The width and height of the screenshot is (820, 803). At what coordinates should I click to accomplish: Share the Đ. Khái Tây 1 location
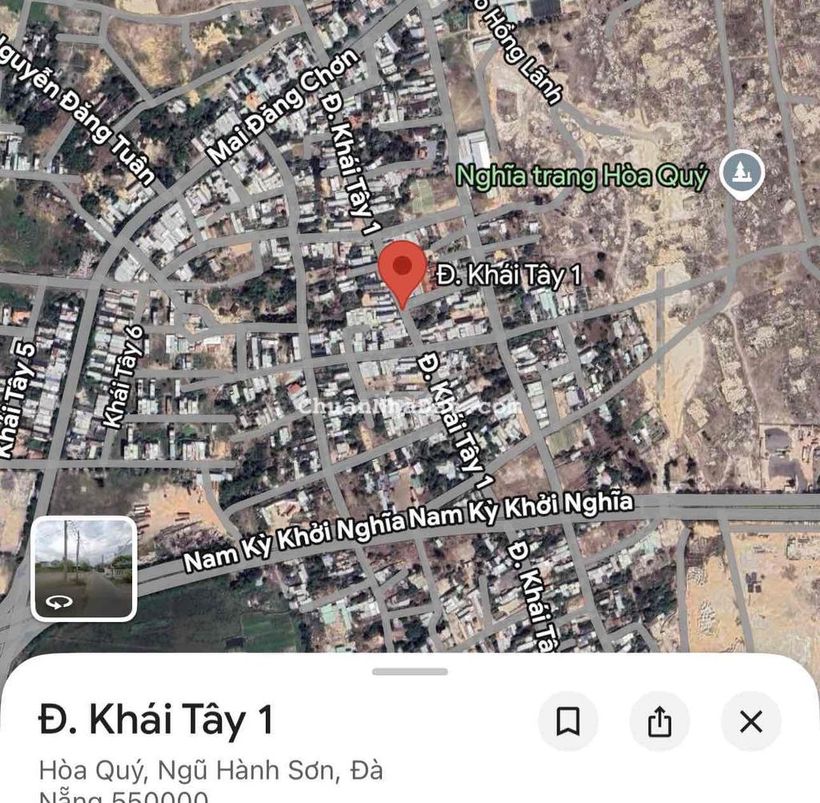(659, 721)
